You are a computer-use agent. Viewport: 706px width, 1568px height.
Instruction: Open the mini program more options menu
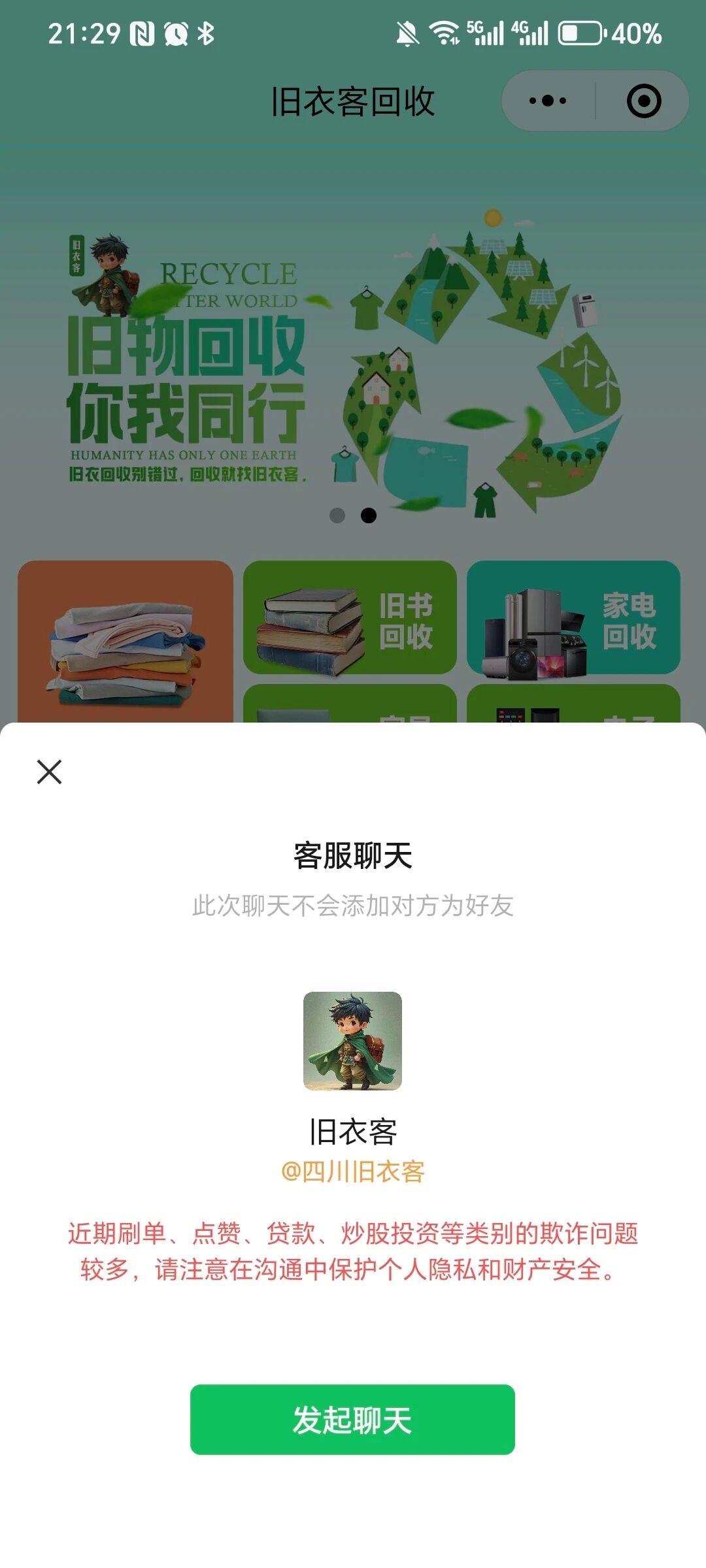click(x=548, y=101)
